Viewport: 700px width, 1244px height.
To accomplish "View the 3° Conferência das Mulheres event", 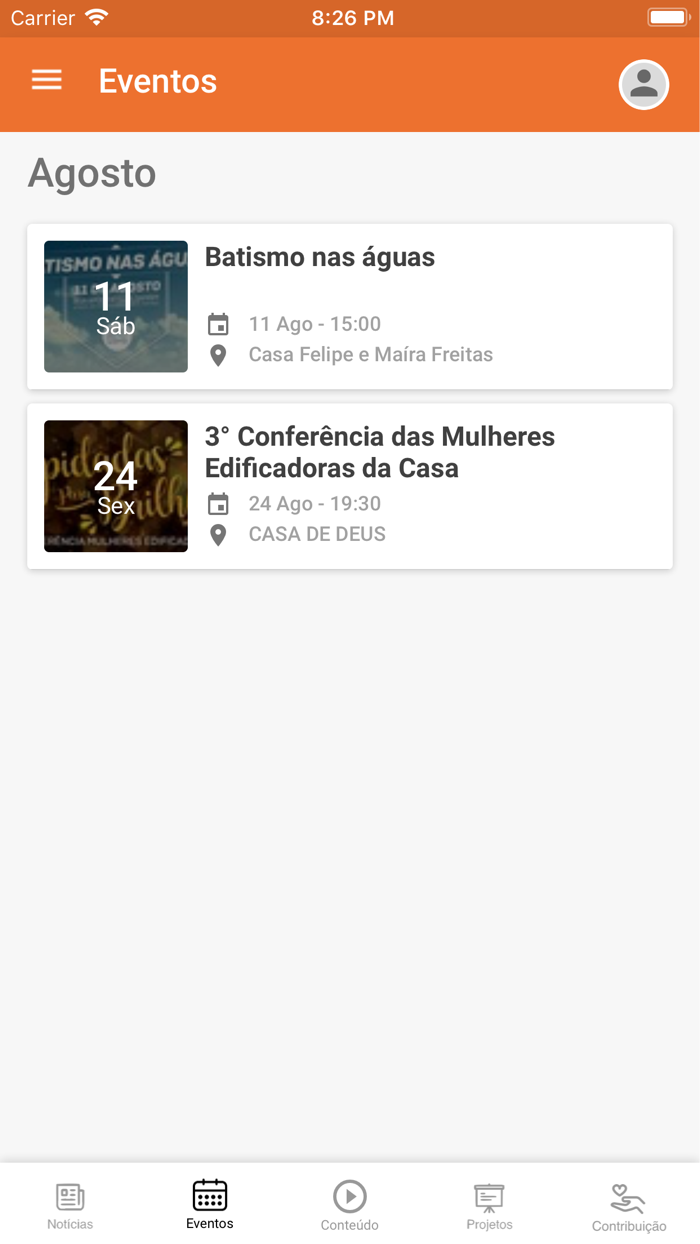I will click(349, 486).
